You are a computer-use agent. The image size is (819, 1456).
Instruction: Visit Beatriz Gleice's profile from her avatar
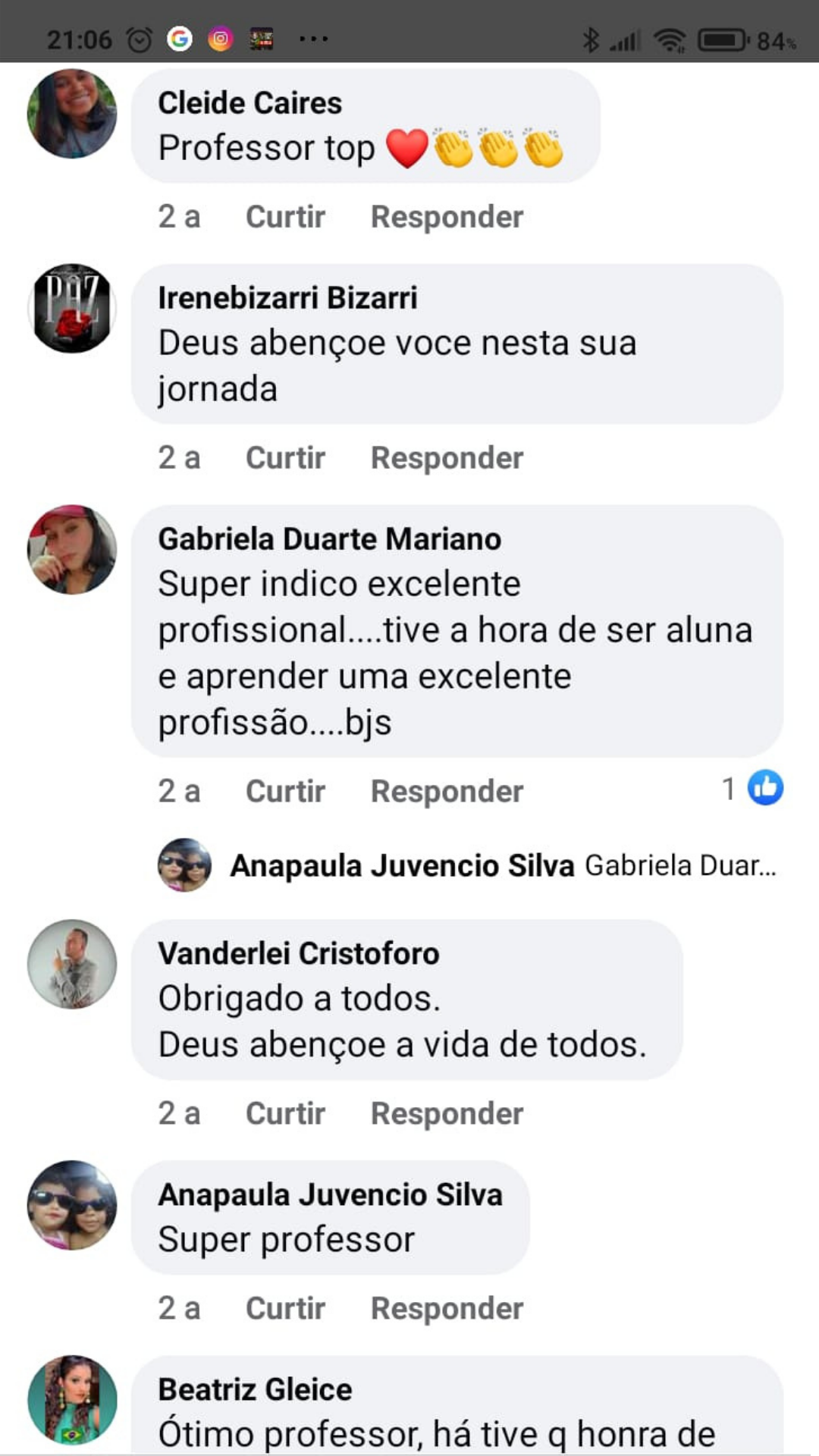[72, 1400]
